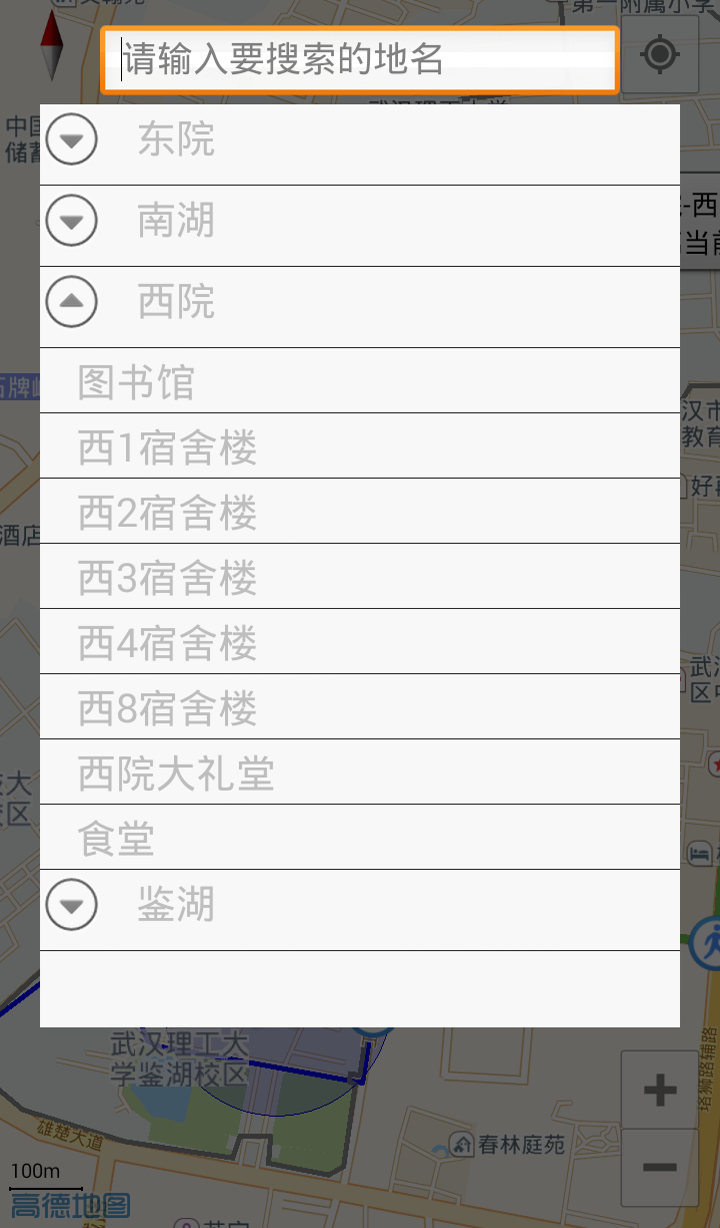Click the locate-me icon beside the search bar
This screenshot has height=1228, width=720.
[x=659, y=55]
